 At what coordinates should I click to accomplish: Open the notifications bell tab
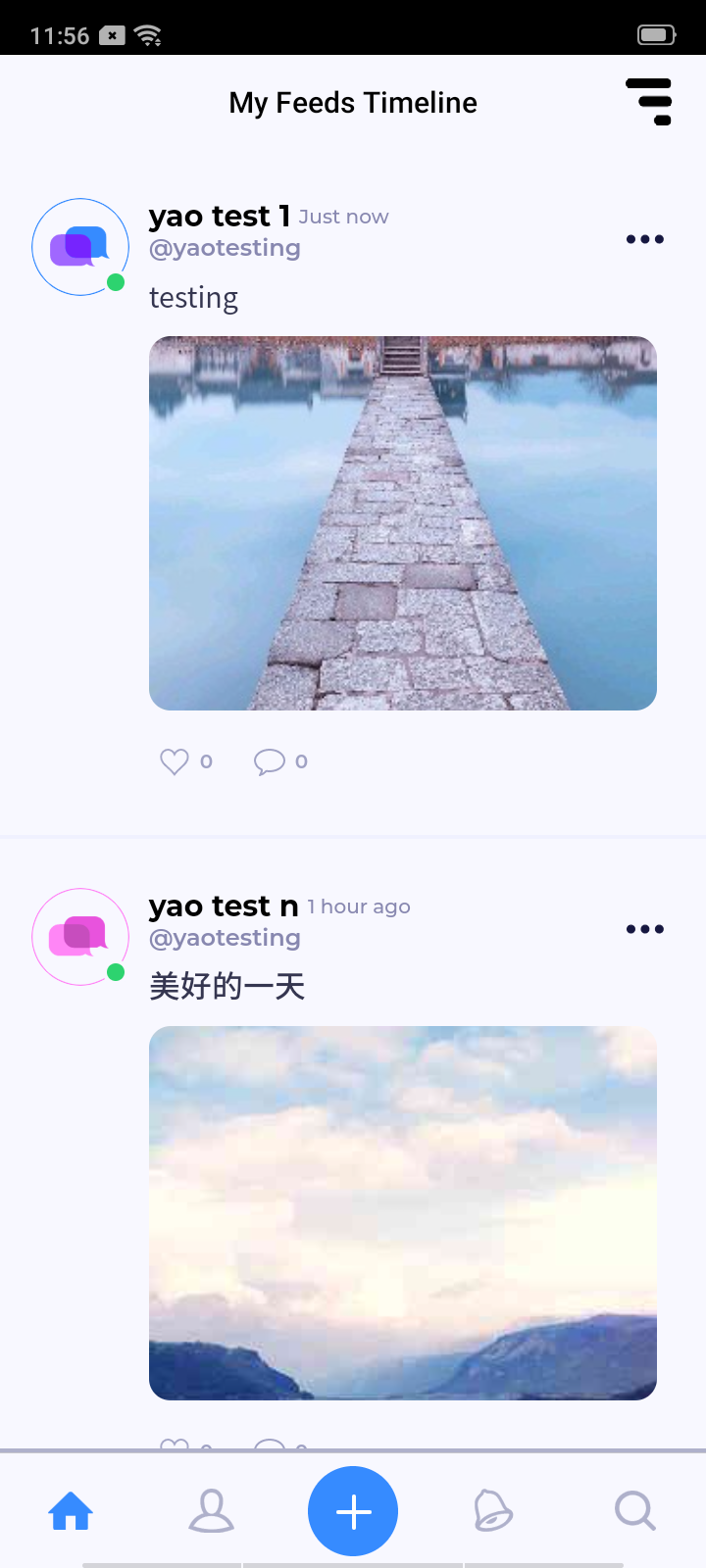(493, 1510)
